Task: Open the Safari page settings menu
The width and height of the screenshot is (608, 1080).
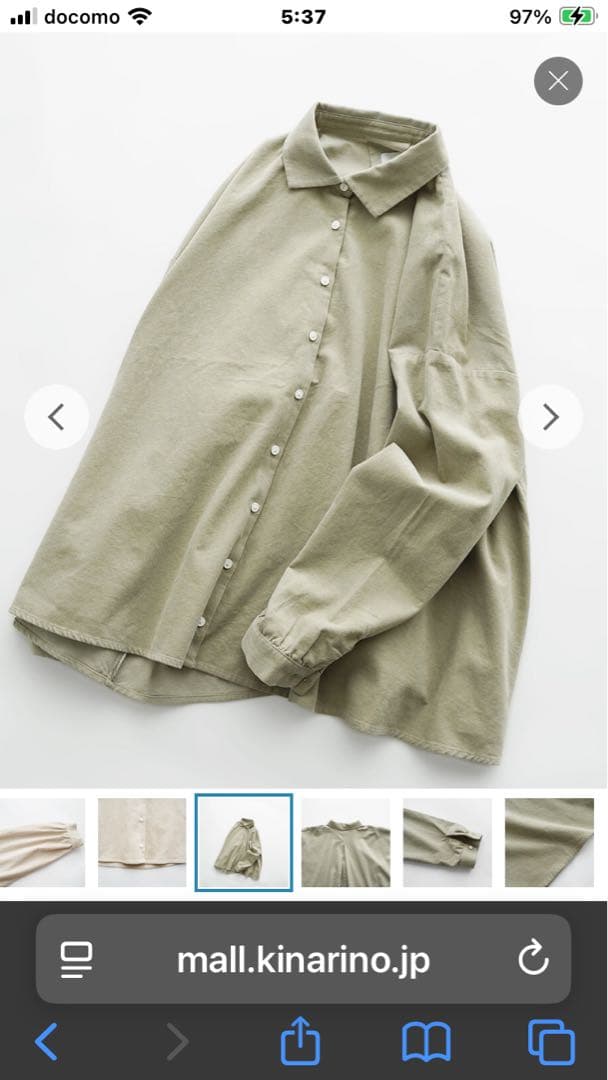Action: tap(77, 960)
